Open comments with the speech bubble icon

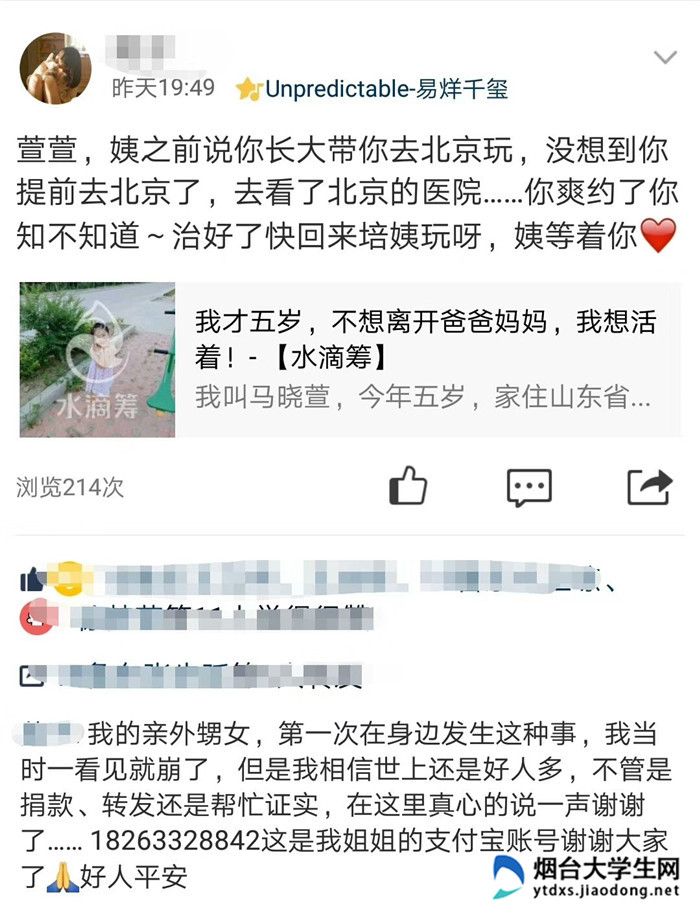[x=529, y=487]
